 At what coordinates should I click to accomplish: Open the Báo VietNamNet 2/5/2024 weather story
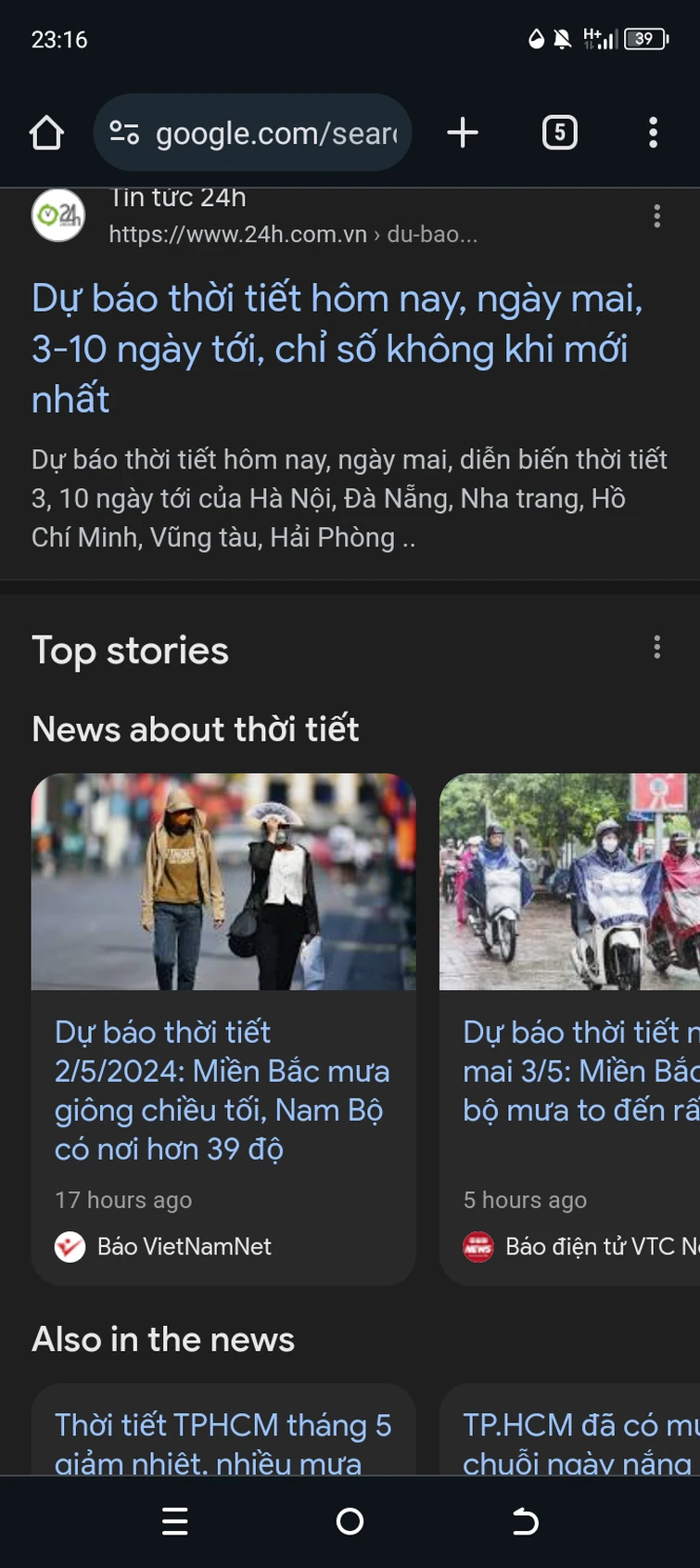coord(223,1090)
